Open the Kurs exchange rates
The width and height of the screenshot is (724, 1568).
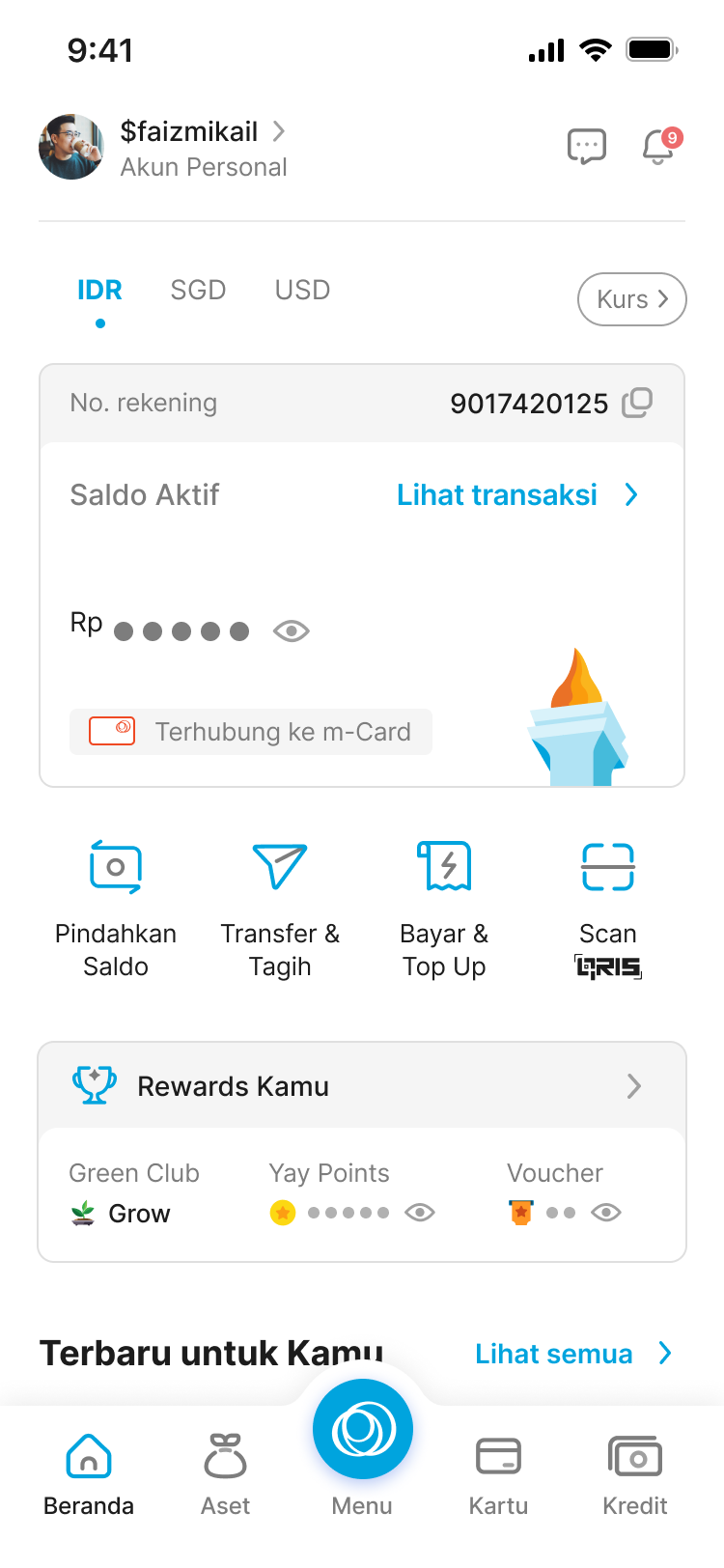tap(631, 299)
